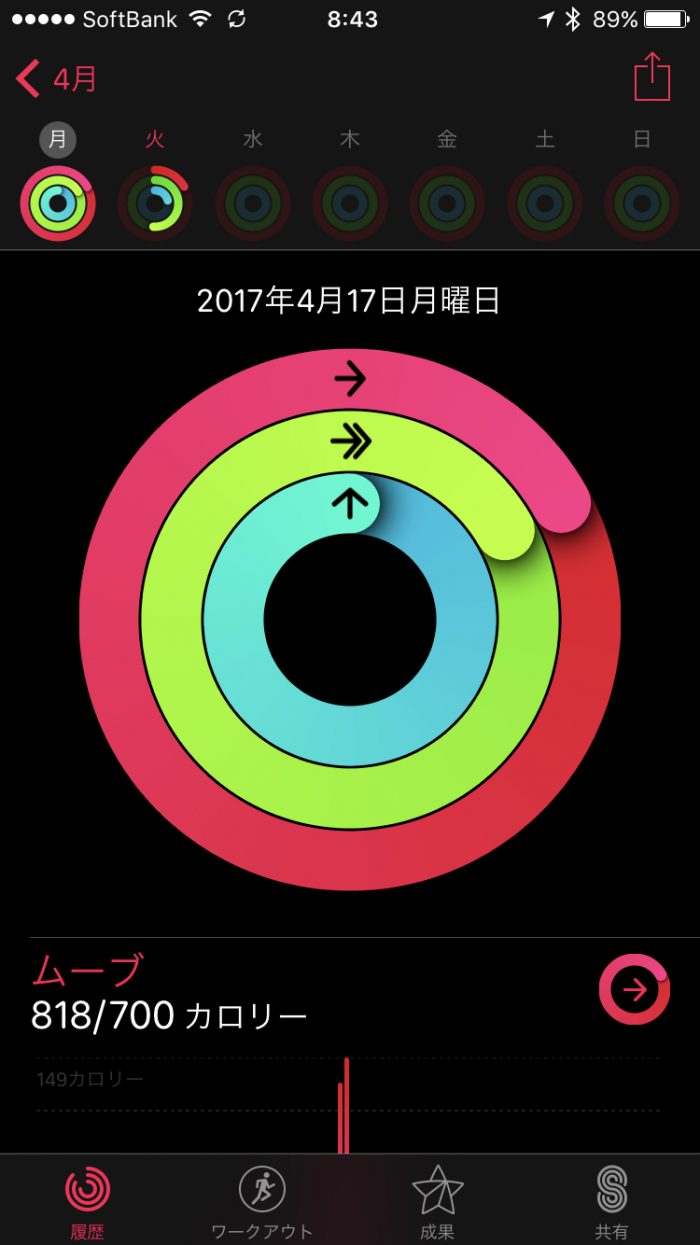Open the 共有 sharing tab
Screen dimensions: 700x1245
[x=612, y=1200]
